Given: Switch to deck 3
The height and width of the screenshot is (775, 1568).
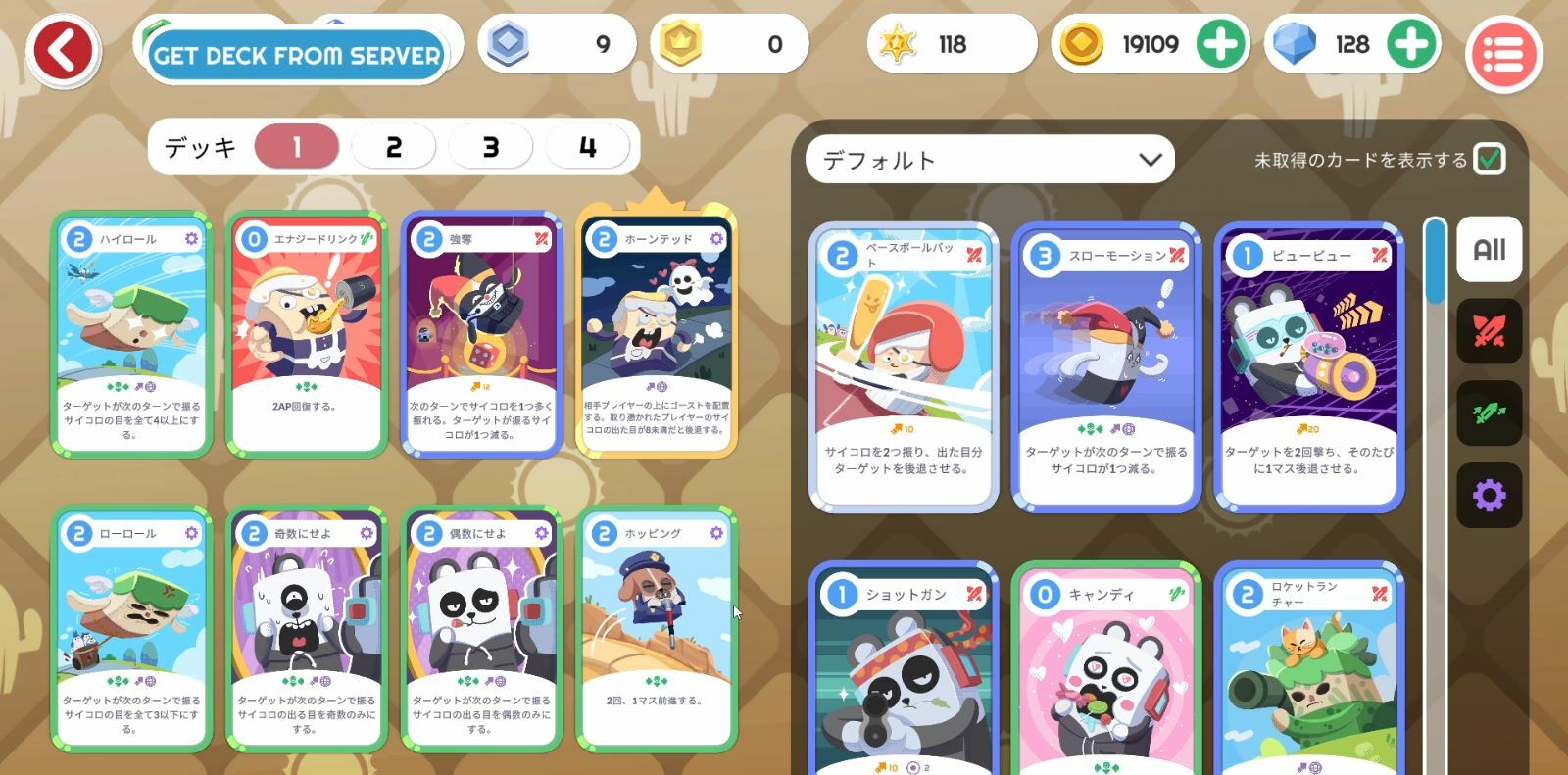Looking at the screenshot, I should [x=490, y=147].
